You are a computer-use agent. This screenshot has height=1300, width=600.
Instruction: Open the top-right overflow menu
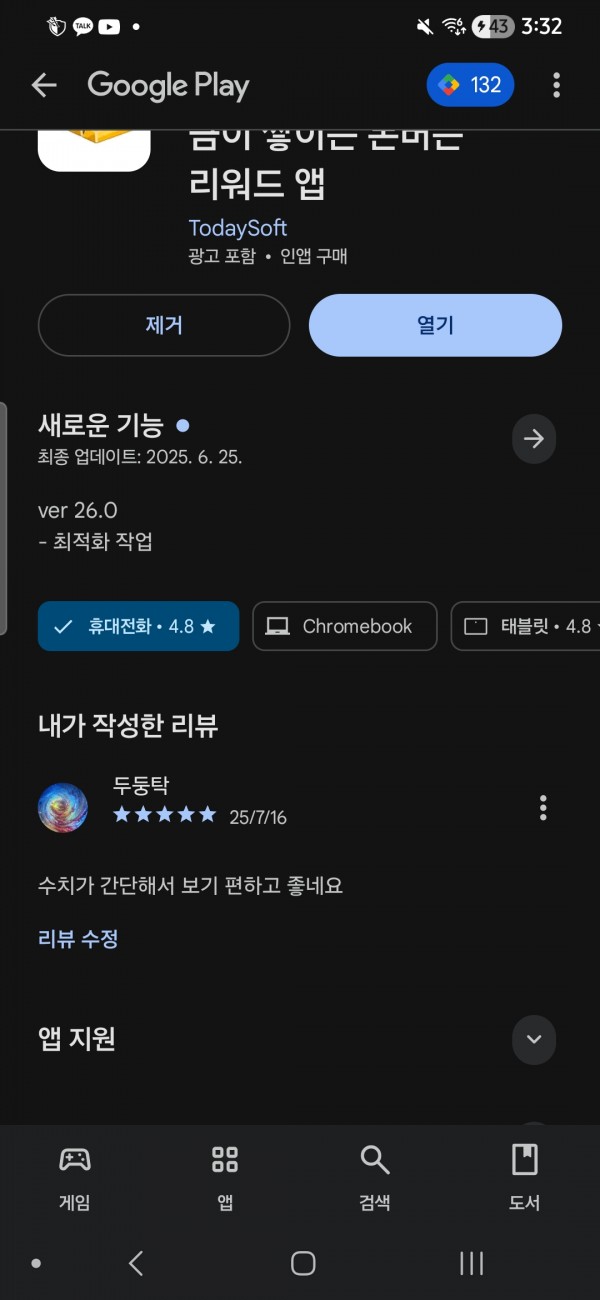(556, 86)
